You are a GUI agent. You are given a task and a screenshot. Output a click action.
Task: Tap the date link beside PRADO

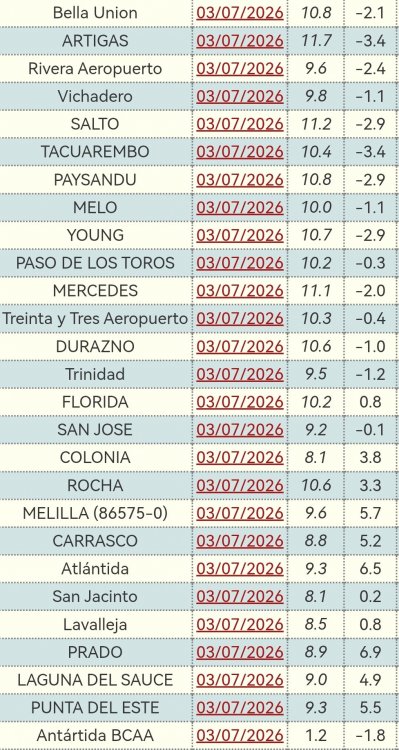point(240,651)
